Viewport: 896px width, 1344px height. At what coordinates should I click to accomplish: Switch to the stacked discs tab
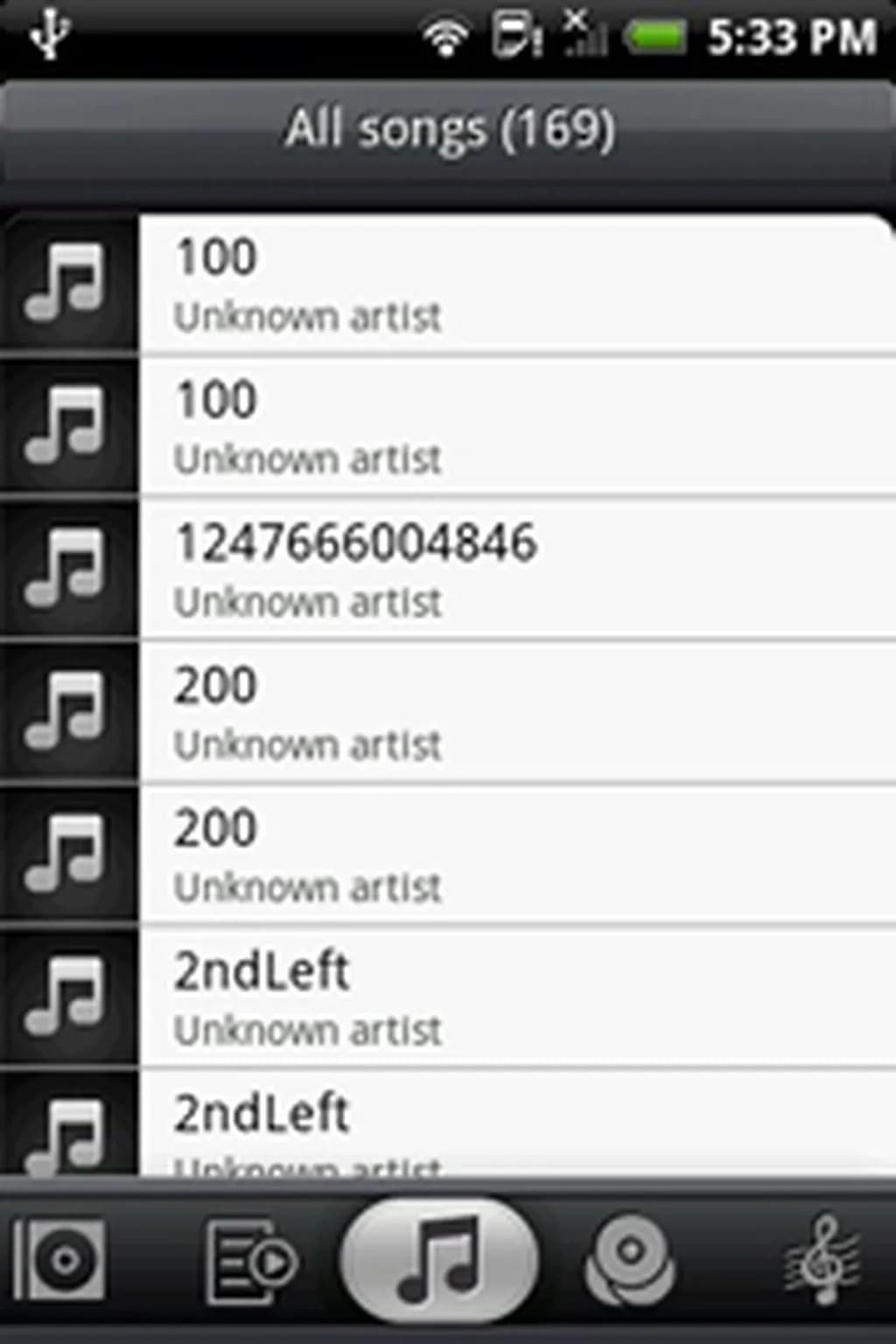tap(630, 1261)
